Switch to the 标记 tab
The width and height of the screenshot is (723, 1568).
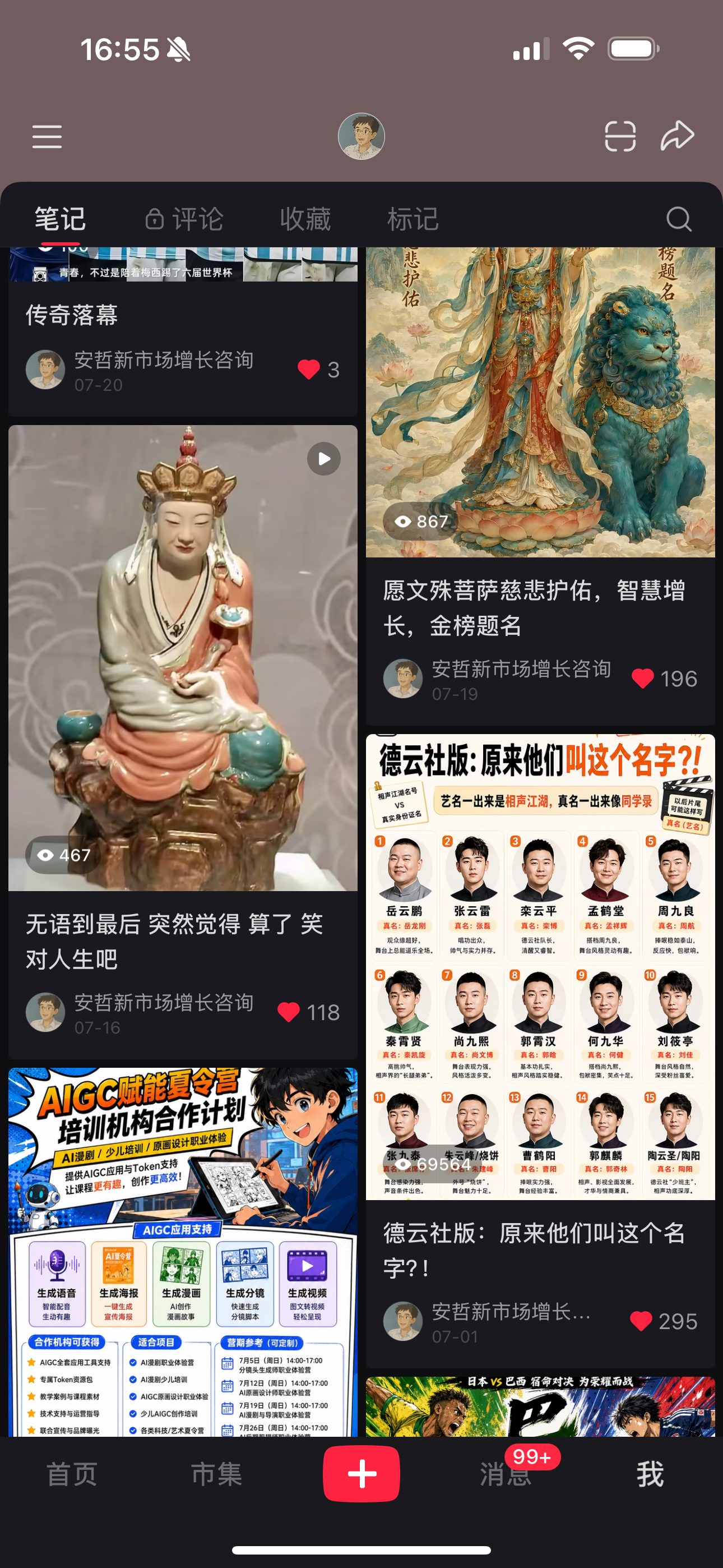click(413, 219)
